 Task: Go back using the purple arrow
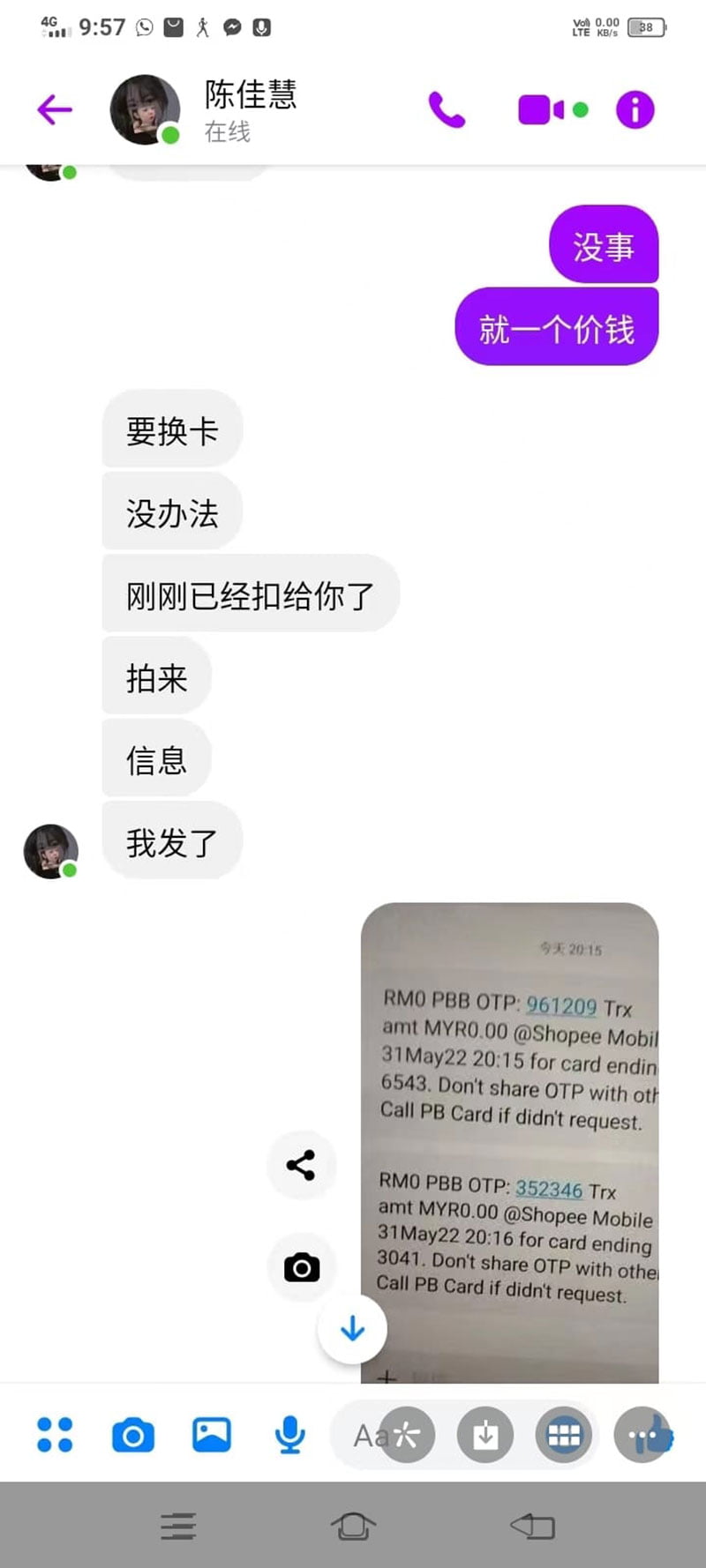pos(55,110)
